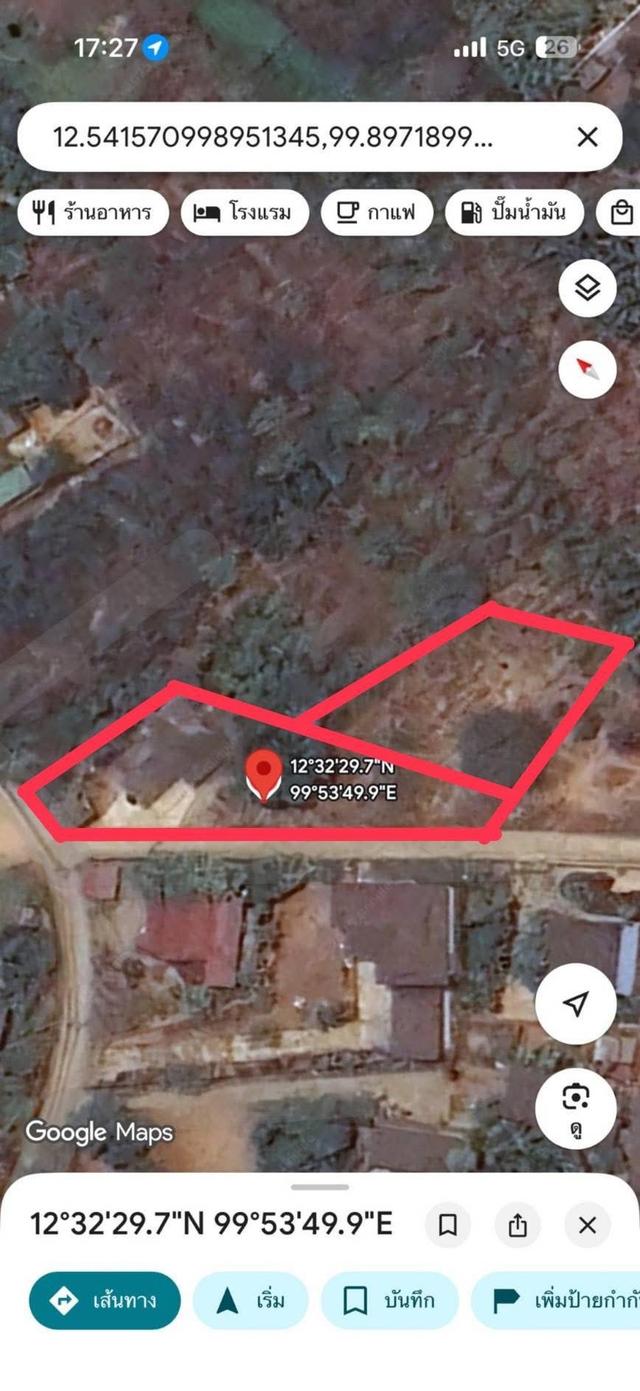Tap the coordinates search field

point(290,137)
